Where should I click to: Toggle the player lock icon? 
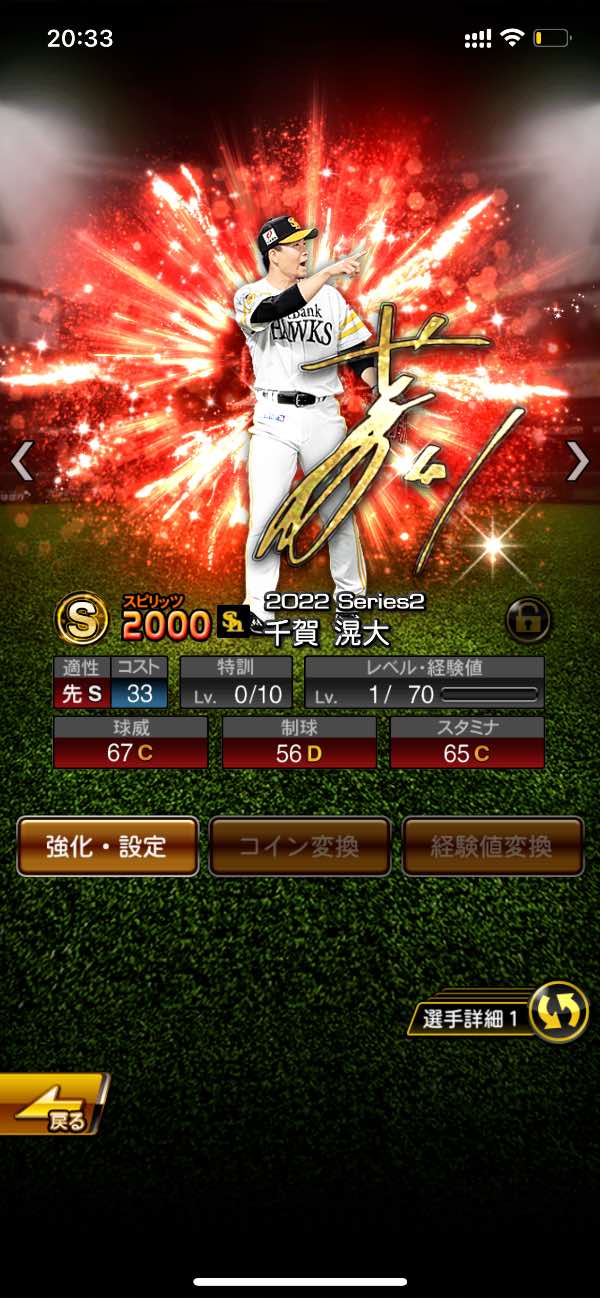[x=528, y=620]
